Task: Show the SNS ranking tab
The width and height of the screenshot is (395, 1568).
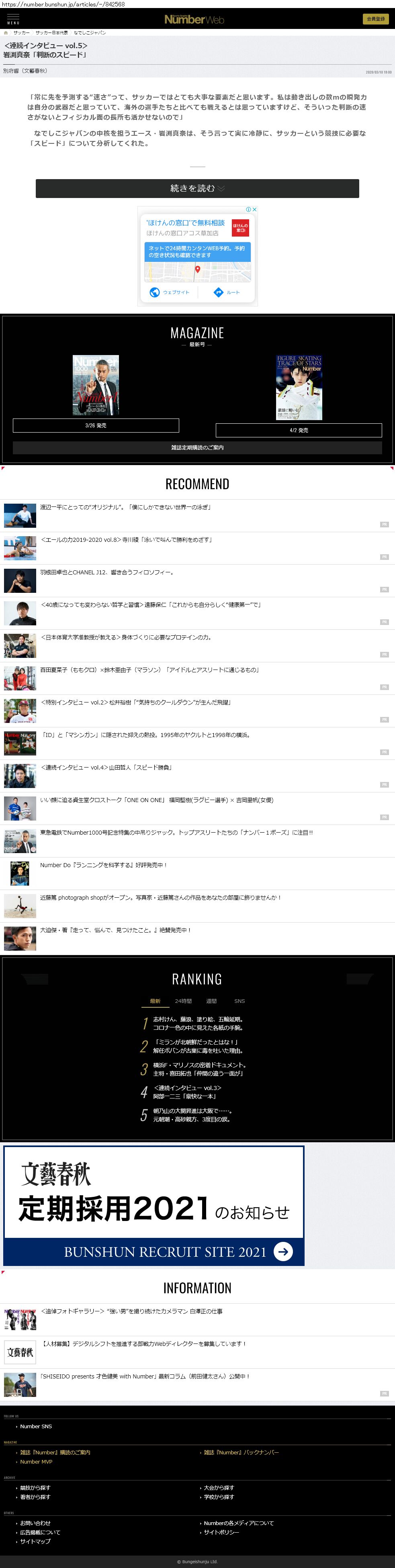Action: point(239,1001)
